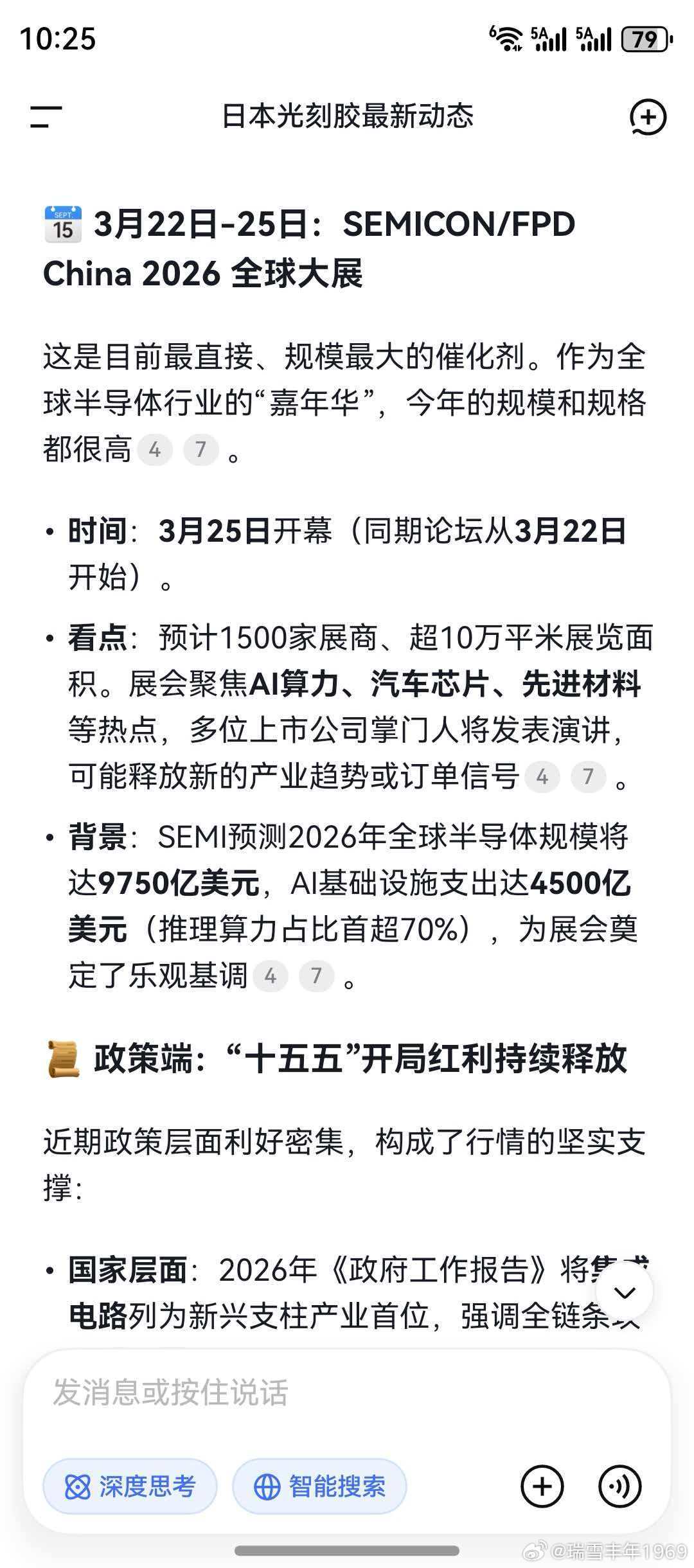Open the attachment plus button near input
The height and width of the screenshot is (1568, 694).
[x=543, y=1486]
